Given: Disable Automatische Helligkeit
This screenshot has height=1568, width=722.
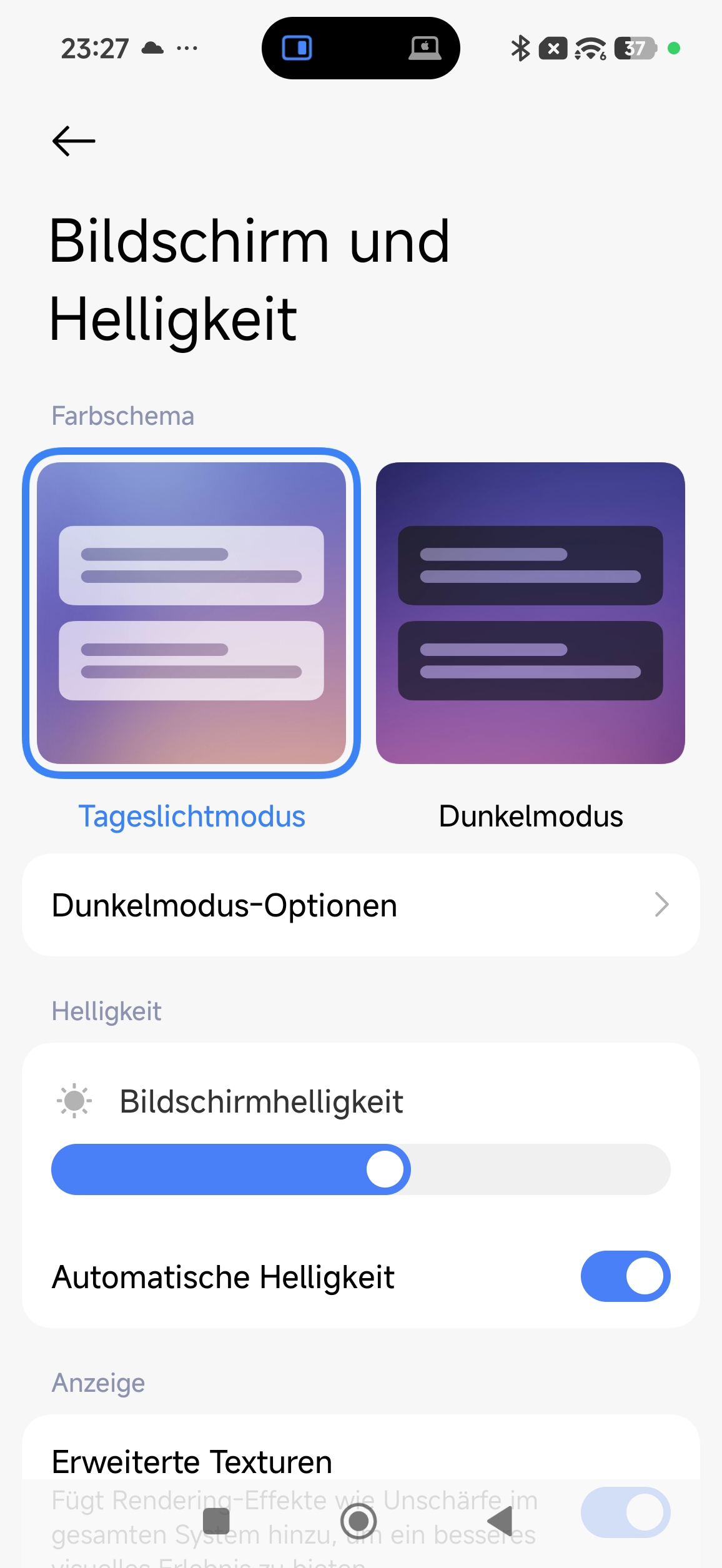Looking at the screenshot, I should click(625, 1276).
